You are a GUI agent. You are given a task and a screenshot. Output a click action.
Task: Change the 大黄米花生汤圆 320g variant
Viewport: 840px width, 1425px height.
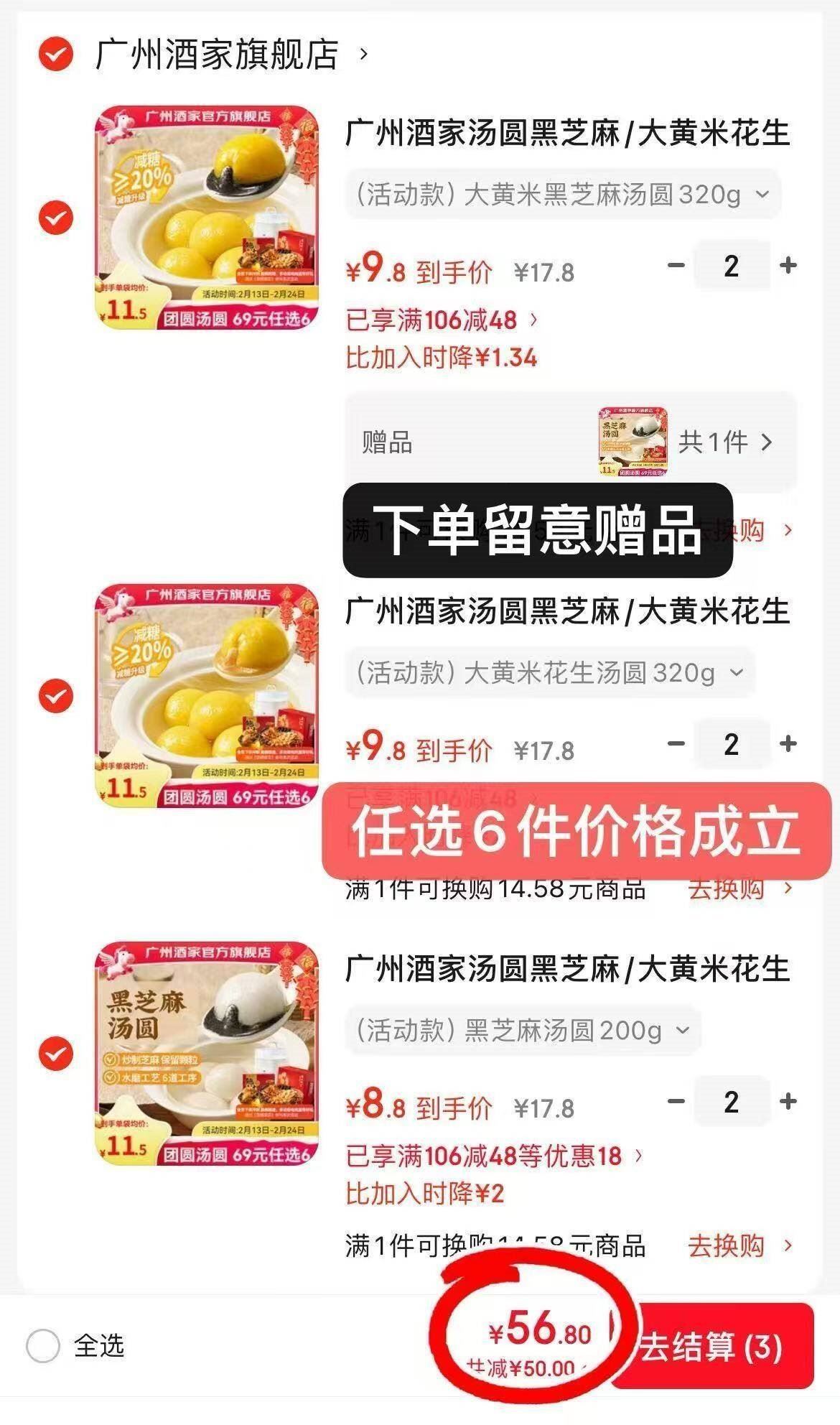[x=549, y=672]
